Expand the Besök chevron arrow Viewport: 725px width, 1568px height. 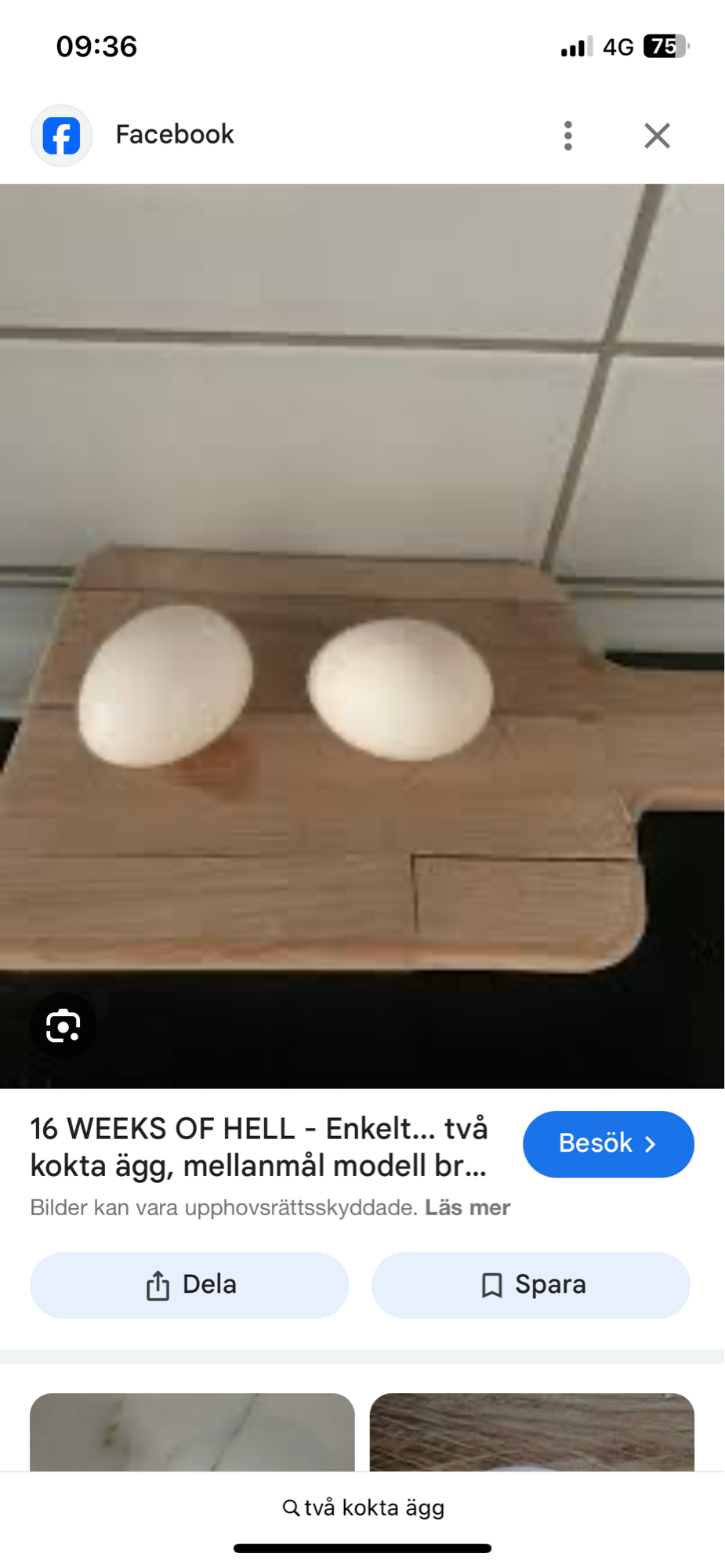tap(652, 1144)
